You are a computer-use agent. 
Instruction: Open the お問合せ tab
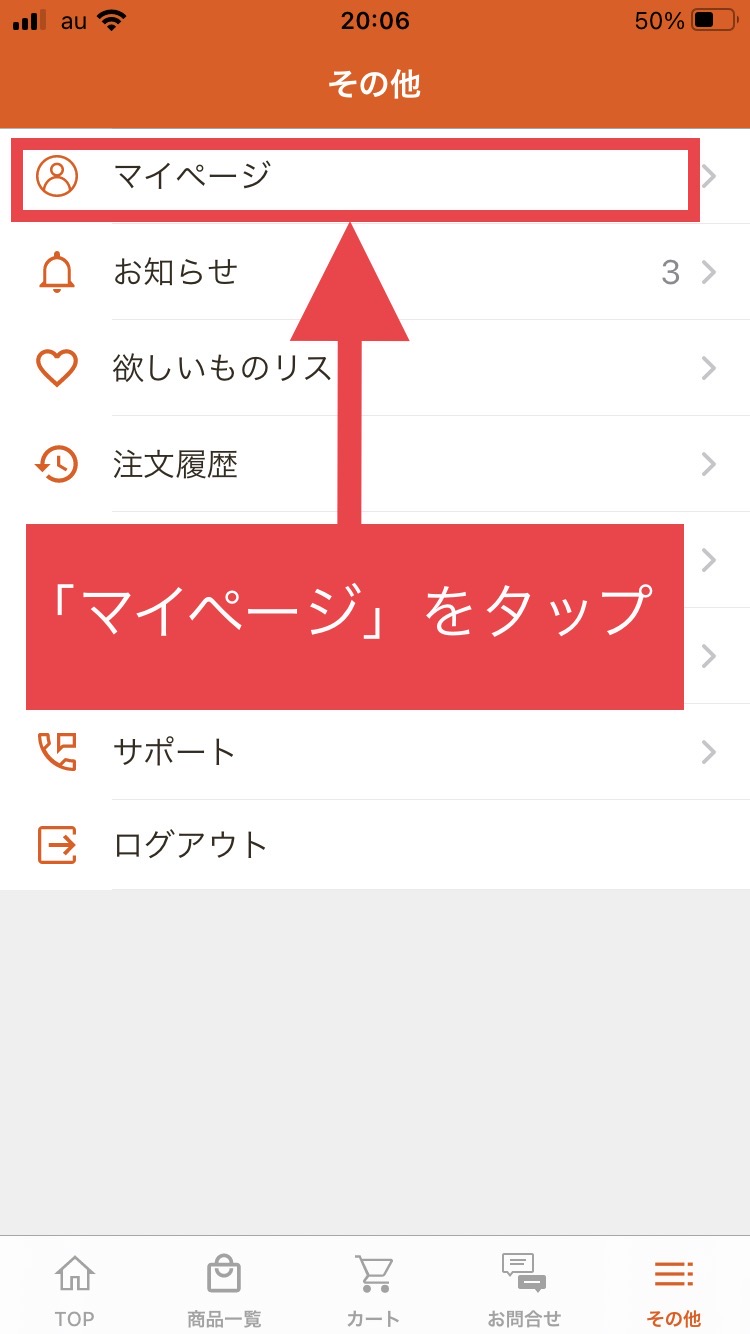524,1290
